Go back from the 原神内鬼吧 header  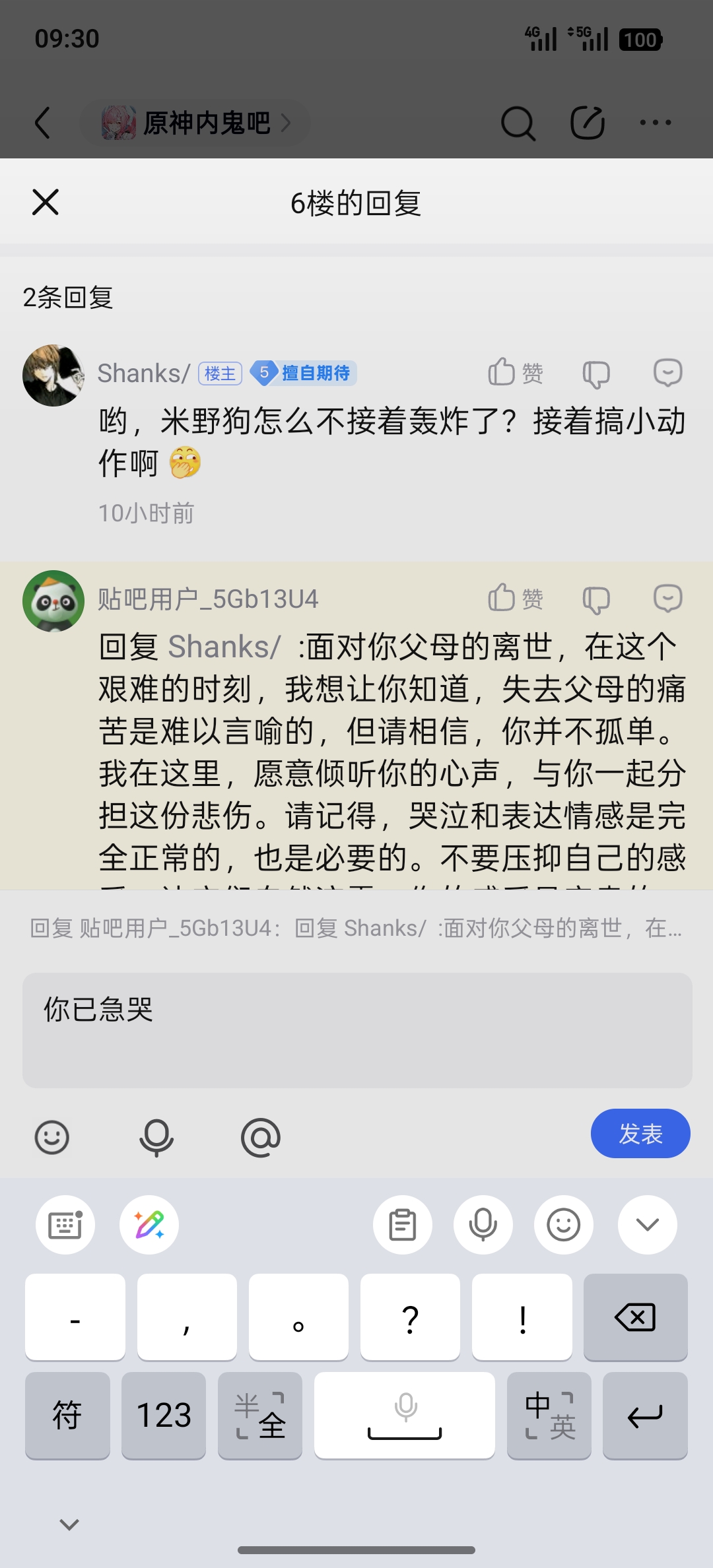pyautogui.click(x=43, y=123)
